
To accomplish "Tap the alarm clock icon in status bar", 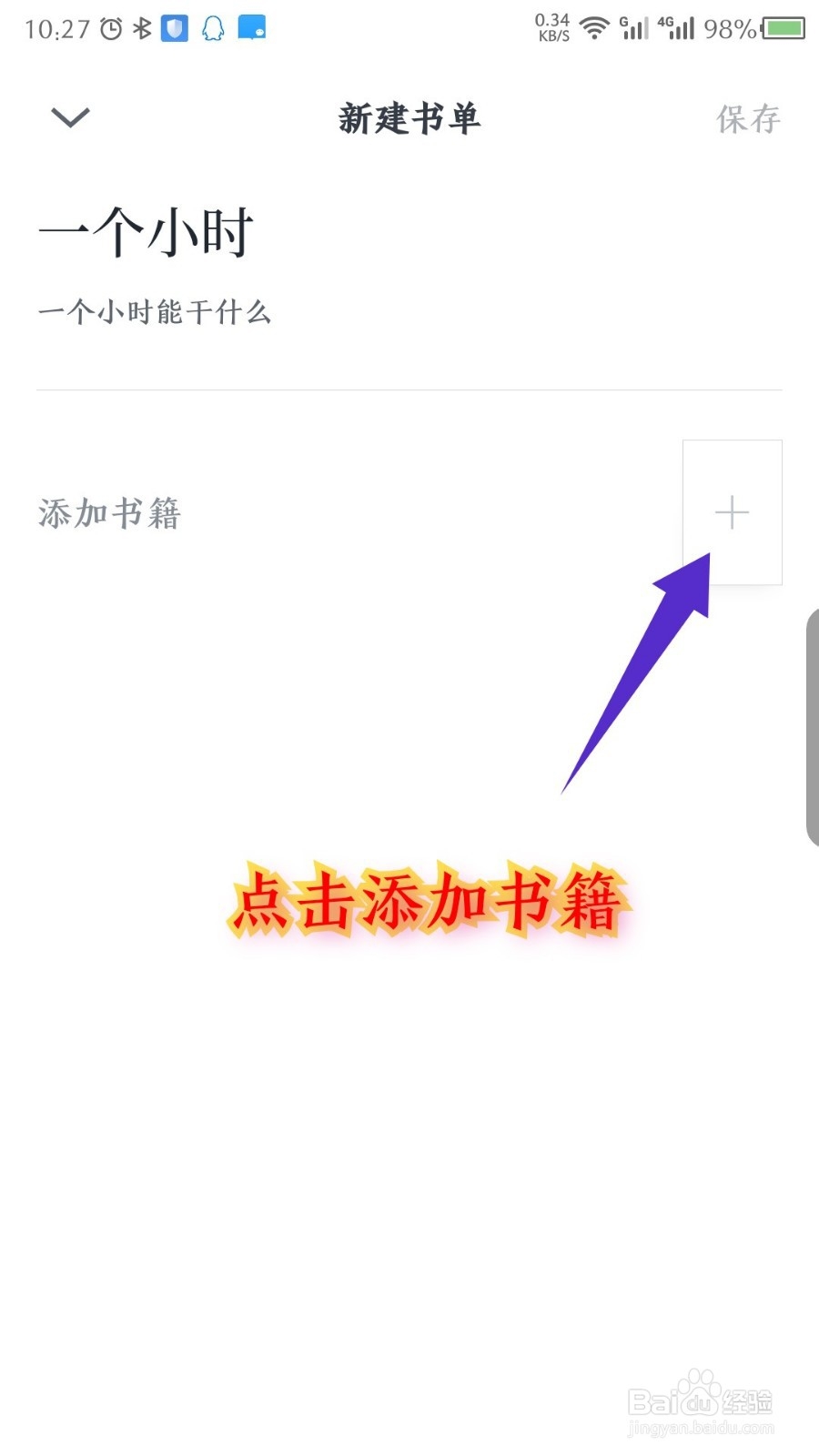I will [x=109, y=27].
